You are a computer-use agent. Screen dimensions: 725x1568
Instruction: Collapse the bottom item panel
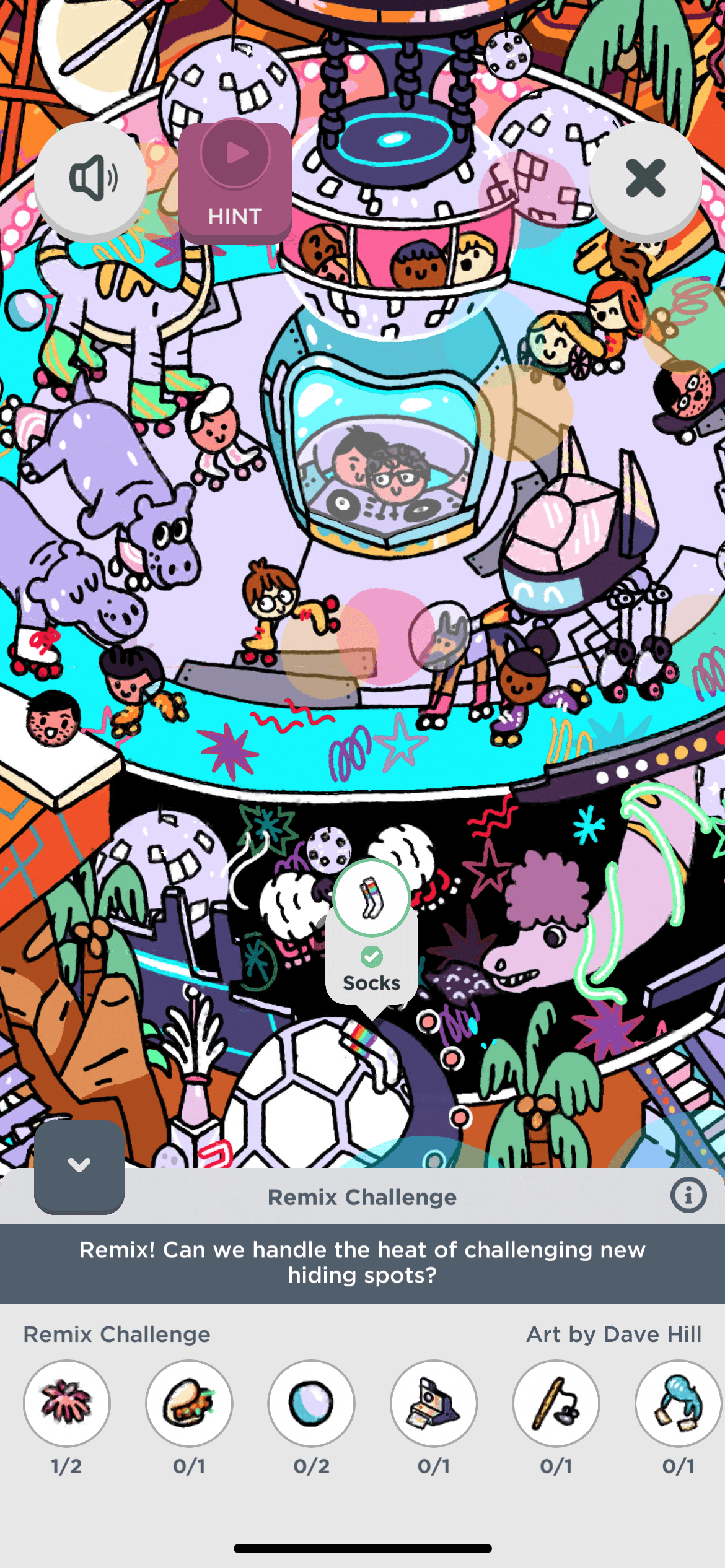(x=79, y=1165)
